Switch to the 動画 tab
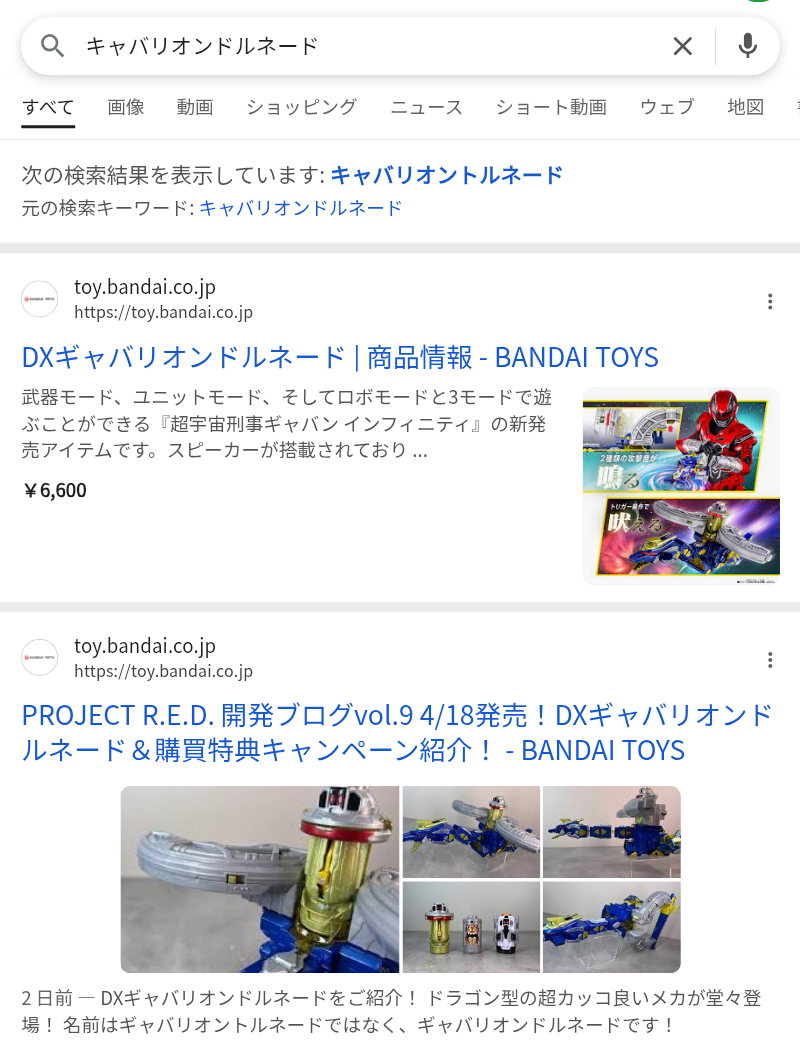This screenshot has height=1052, width=800. 195,107
